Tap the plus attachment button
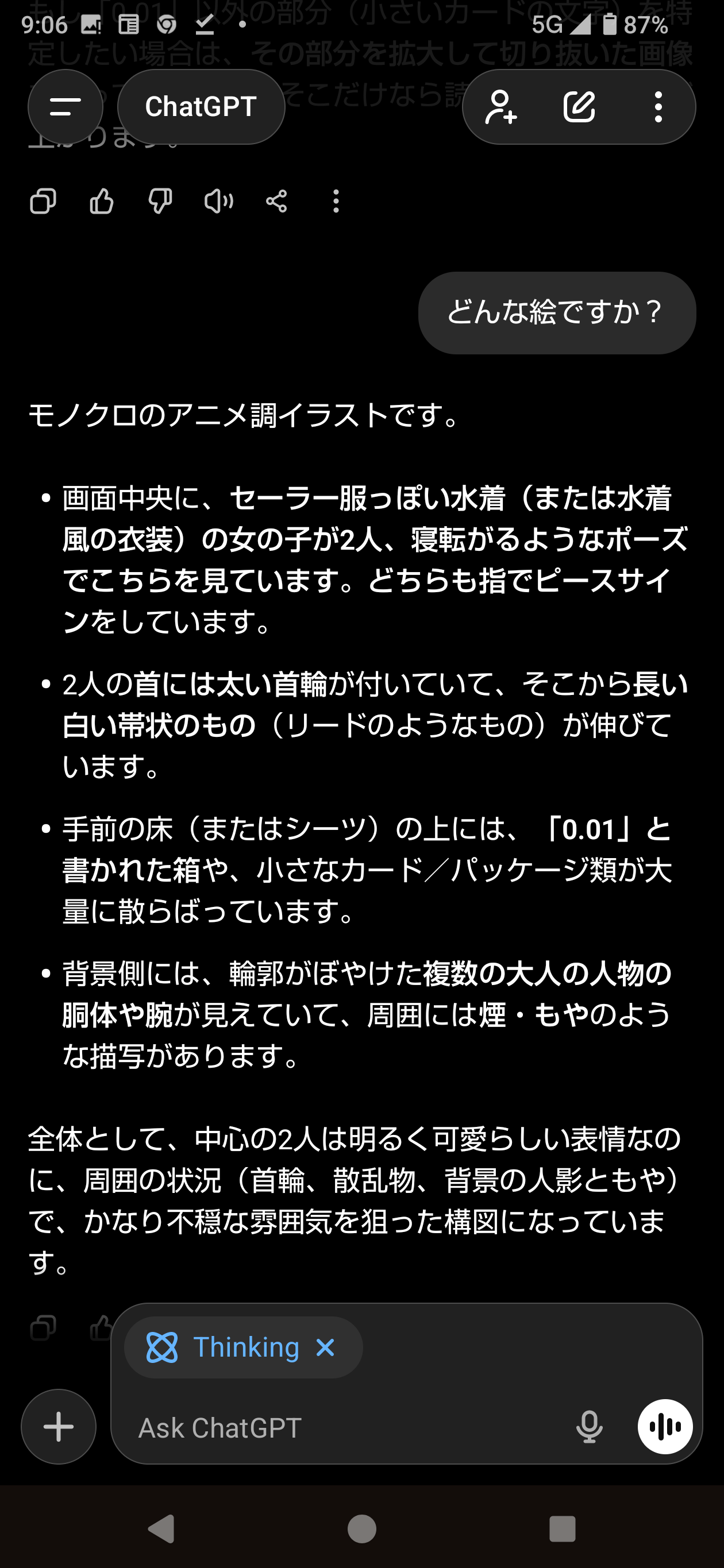This screenshot has height=1568, width=724. 59,1427
